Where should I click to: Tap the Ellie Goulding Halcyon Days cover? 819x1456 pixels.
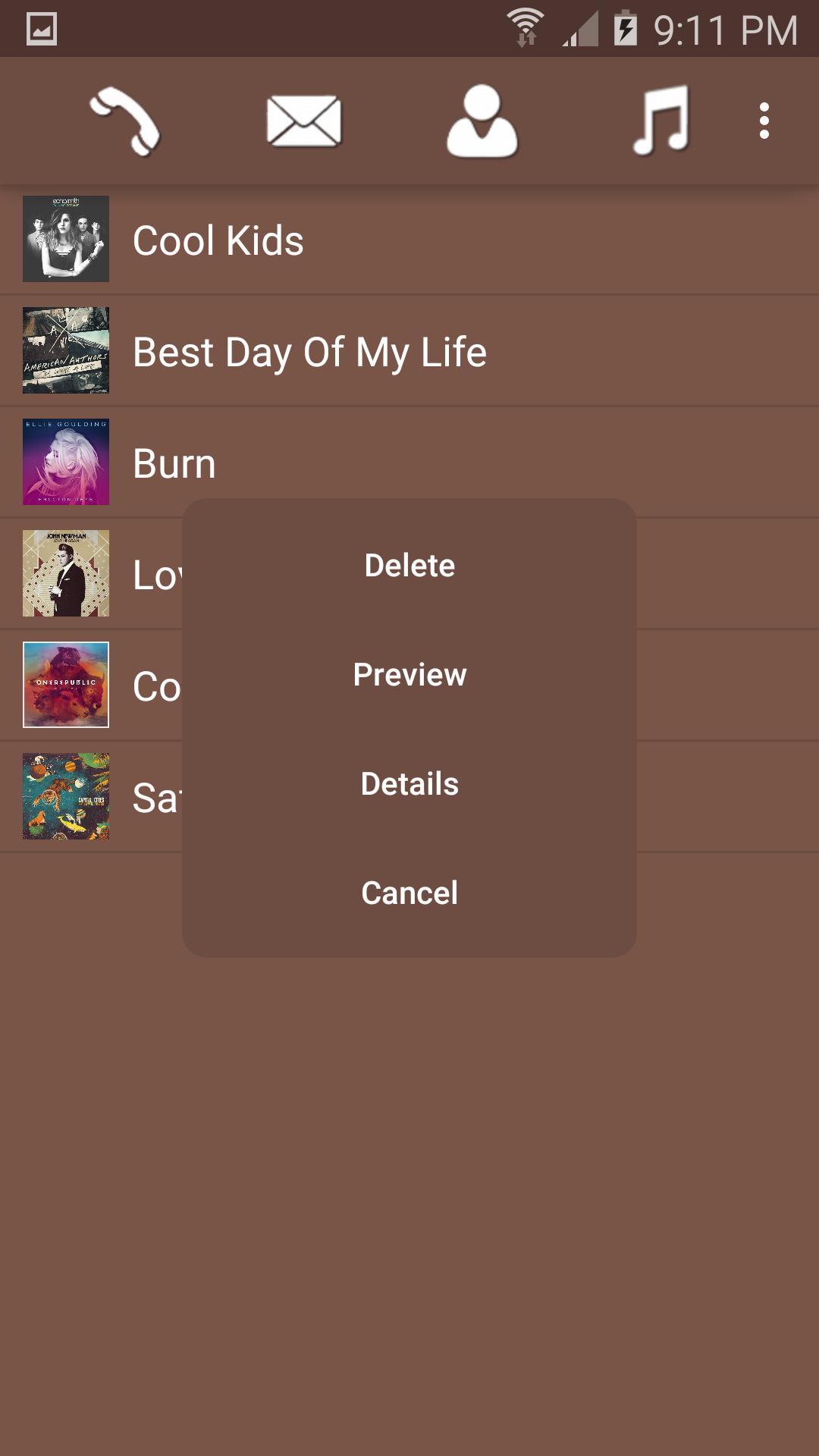[65, 463]
